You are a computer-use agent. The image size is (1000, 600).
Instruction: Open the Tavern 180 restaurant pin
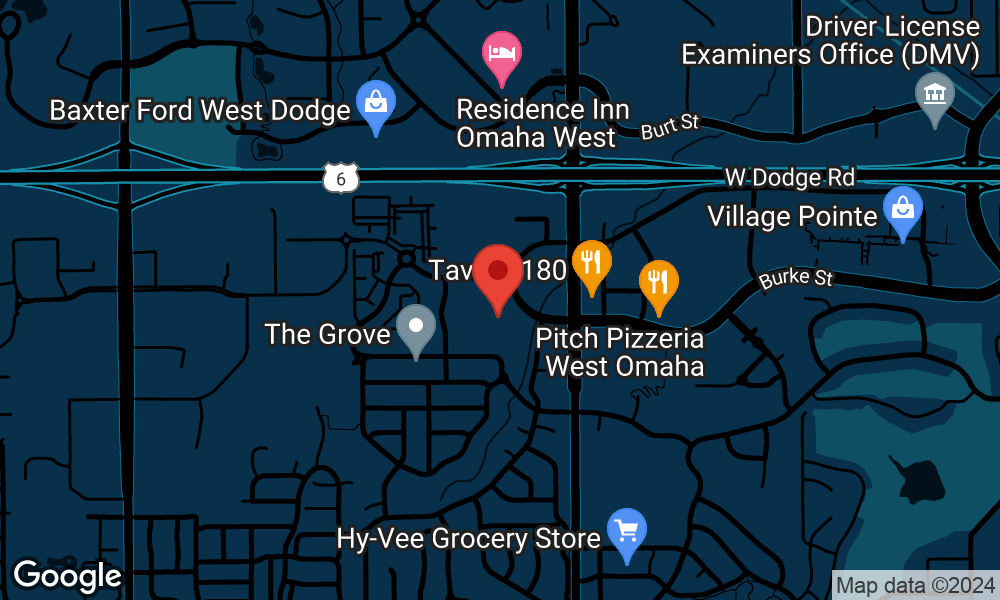click(x=592, y=264)
